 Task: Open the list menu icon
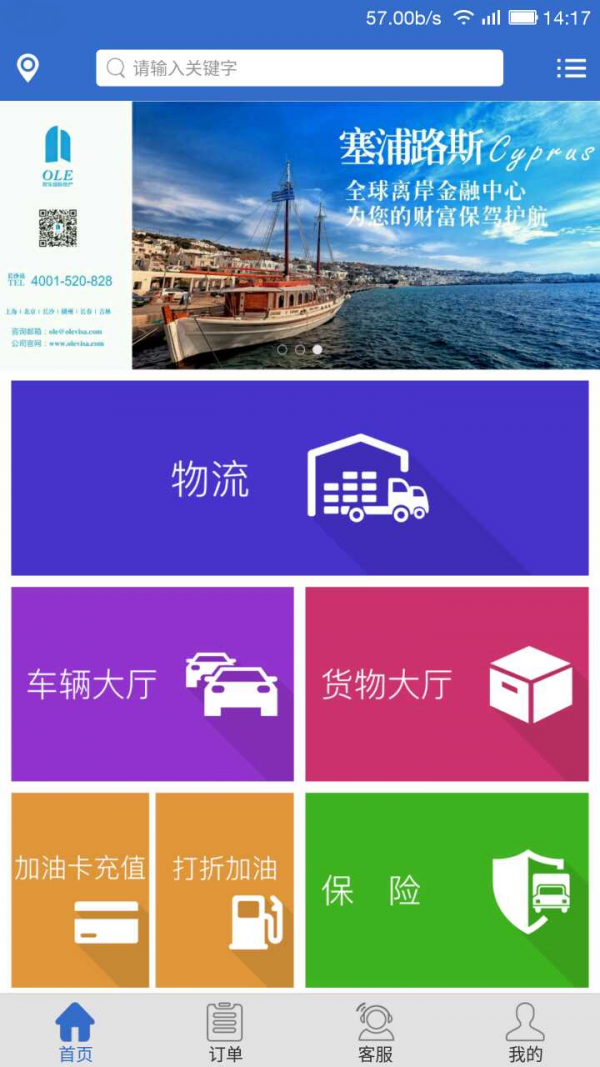(571, 68)
